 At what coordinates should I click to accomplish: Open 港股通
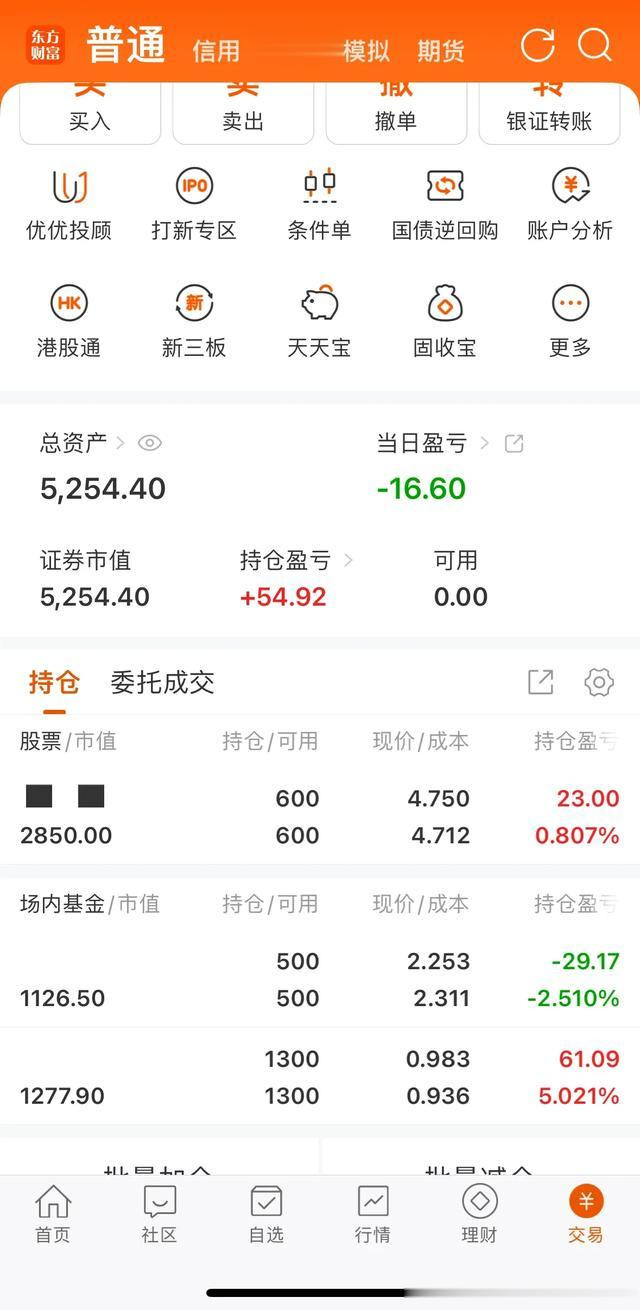[69, 321]
